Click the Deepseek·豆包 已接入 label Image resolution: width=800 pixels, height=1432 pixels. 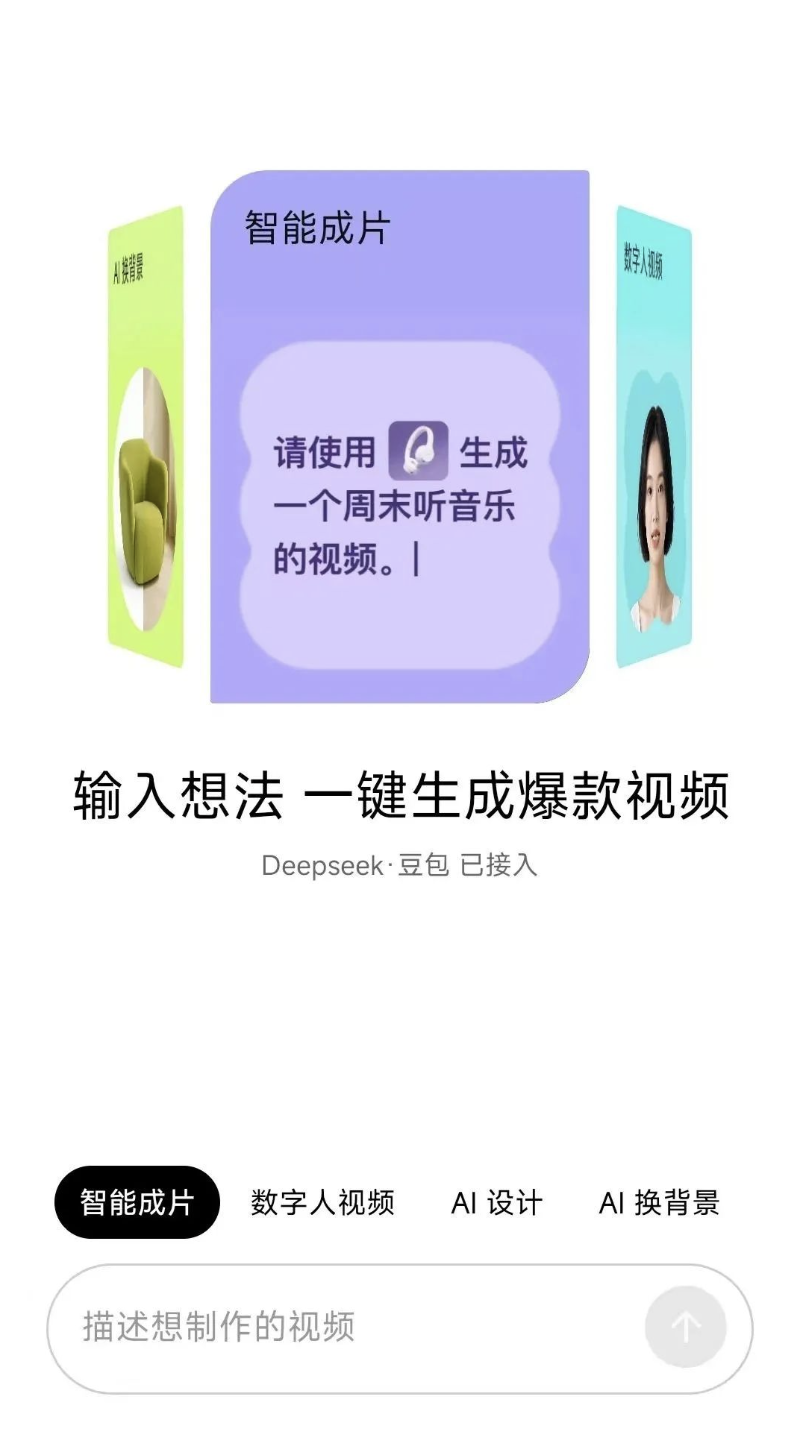399,865
